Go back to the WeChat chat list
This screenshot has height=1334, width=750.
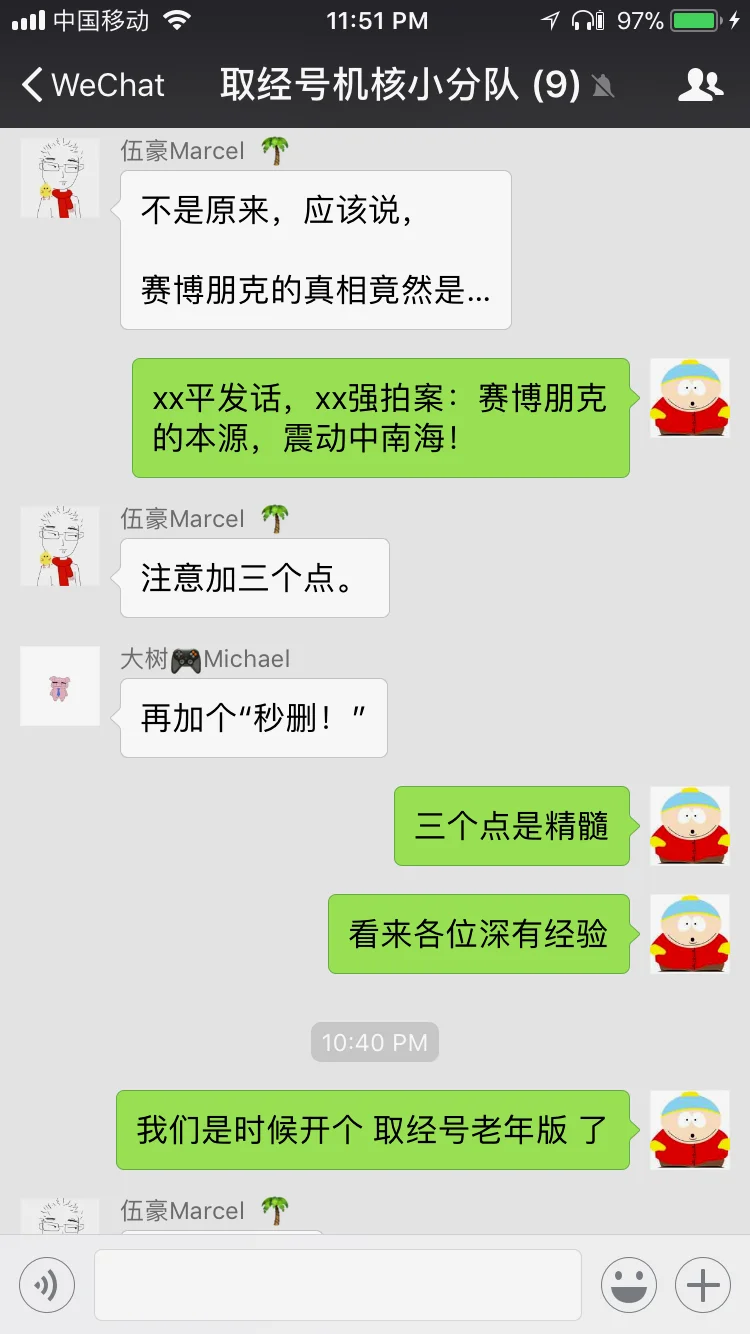[x=92, y=85]
